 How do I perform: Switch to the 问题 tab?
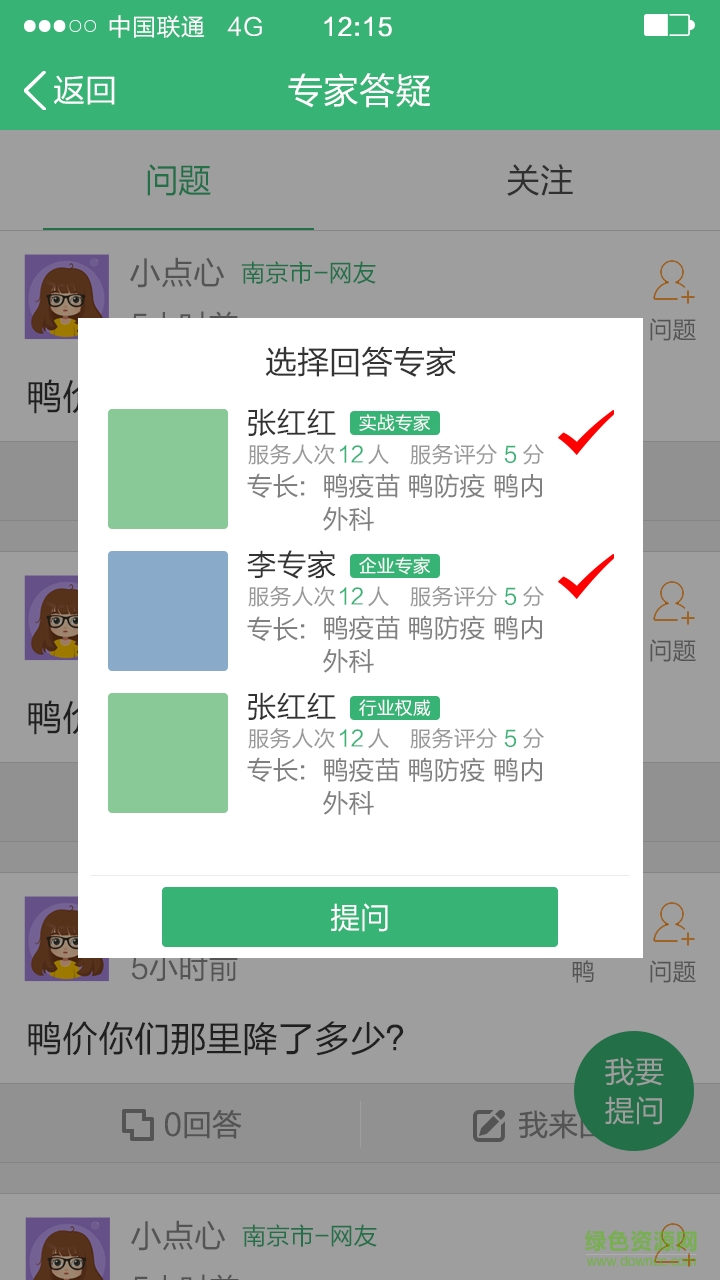point(179,181)
